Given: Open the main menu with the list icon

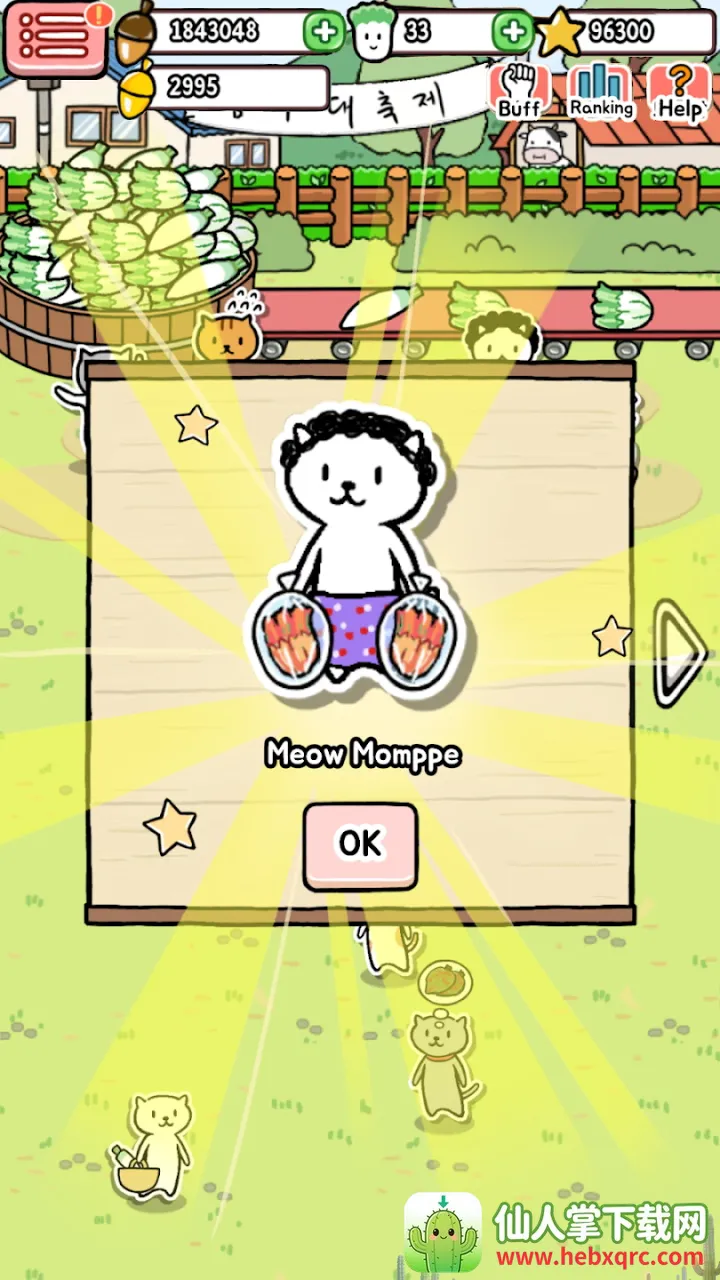Looking at the screenshot, I should point(55,38).
